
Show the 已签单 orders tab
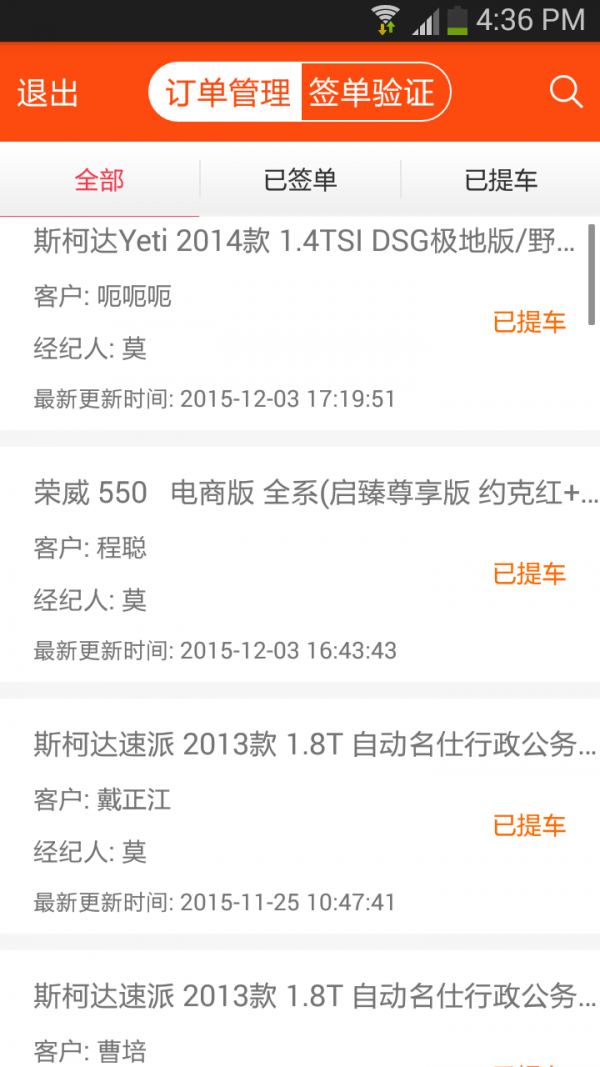[300, 180]
